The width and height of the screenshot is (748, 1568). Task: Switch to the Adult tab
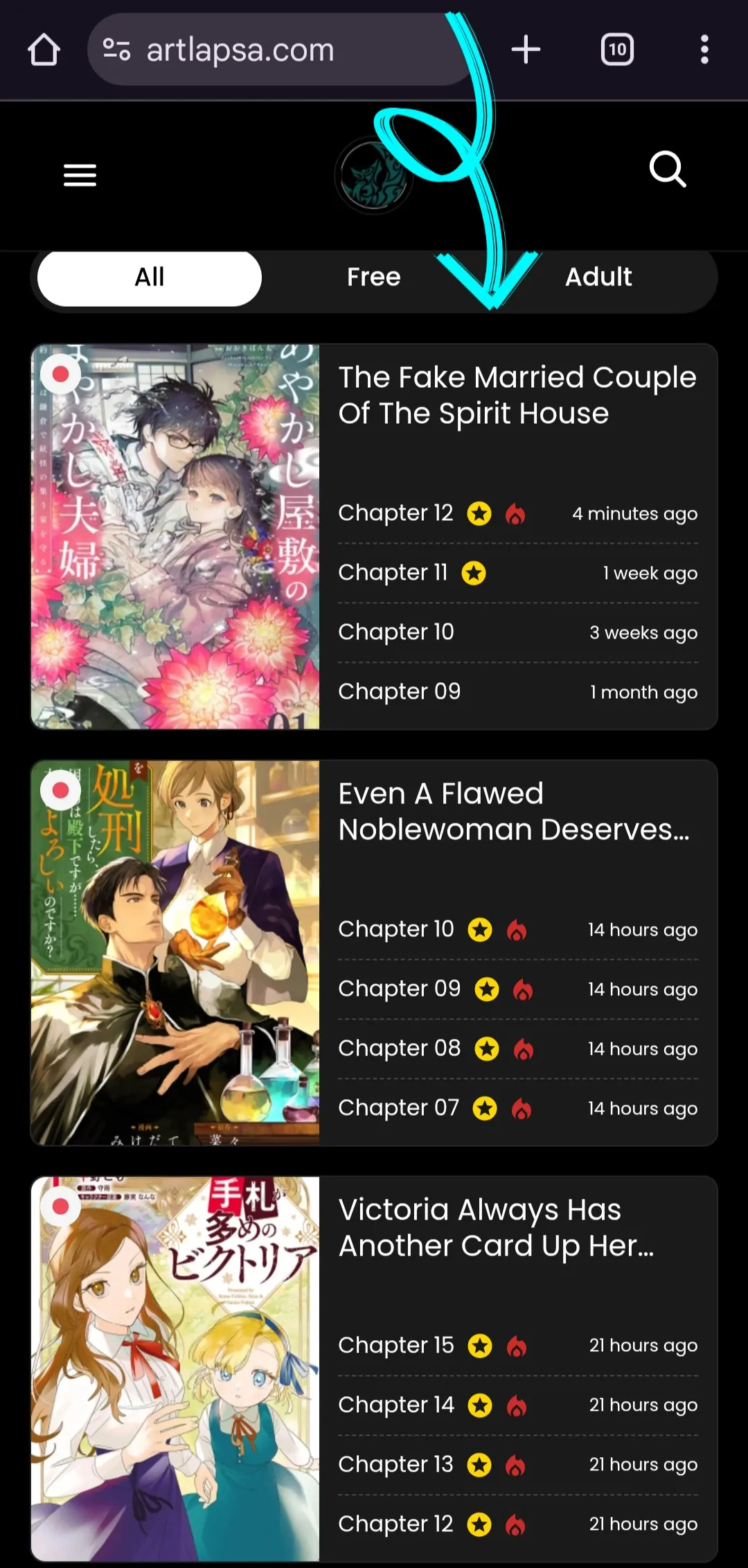click(598, 277)
